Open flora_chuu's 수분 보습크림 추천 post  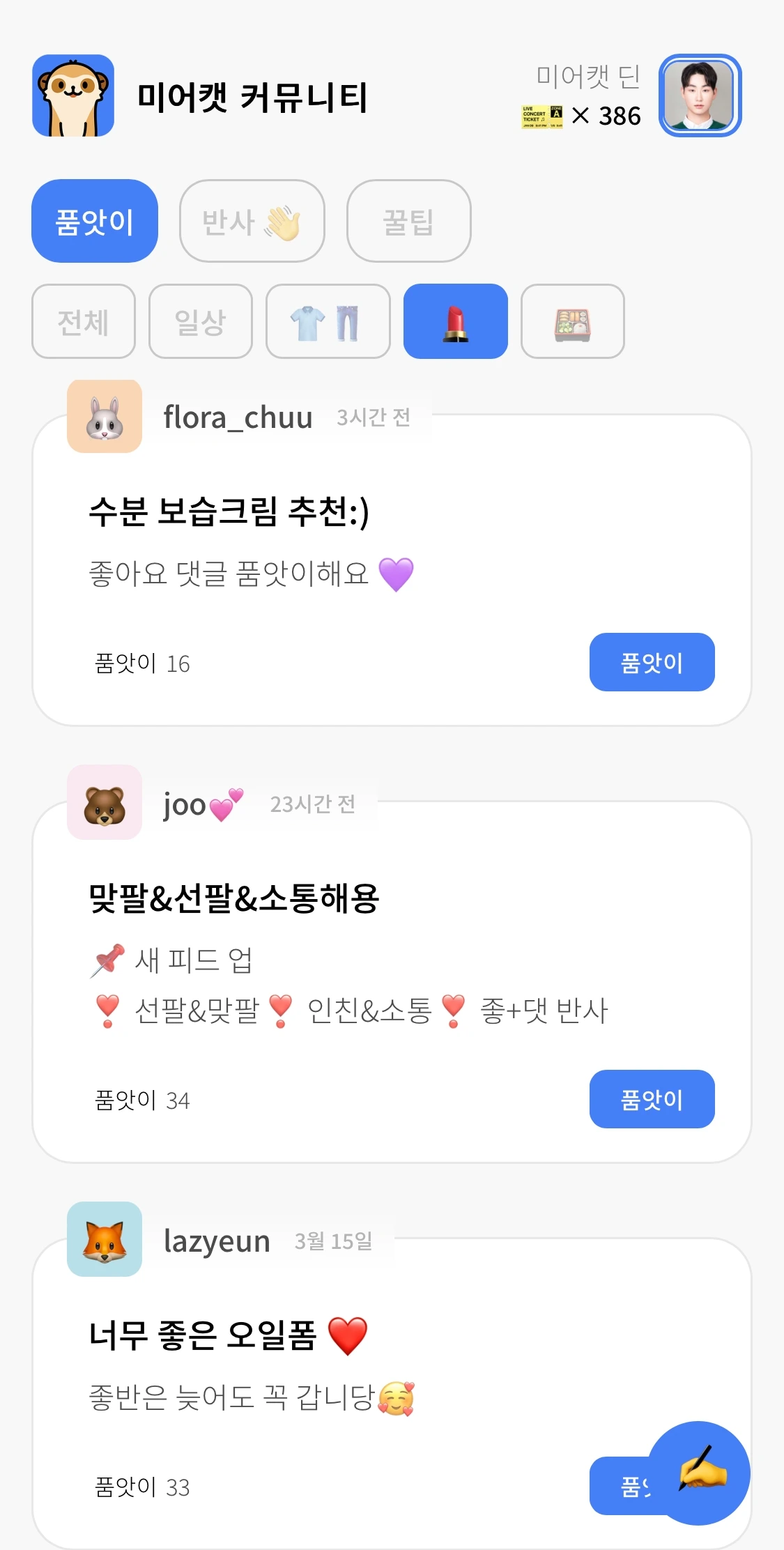click(229, 512)
